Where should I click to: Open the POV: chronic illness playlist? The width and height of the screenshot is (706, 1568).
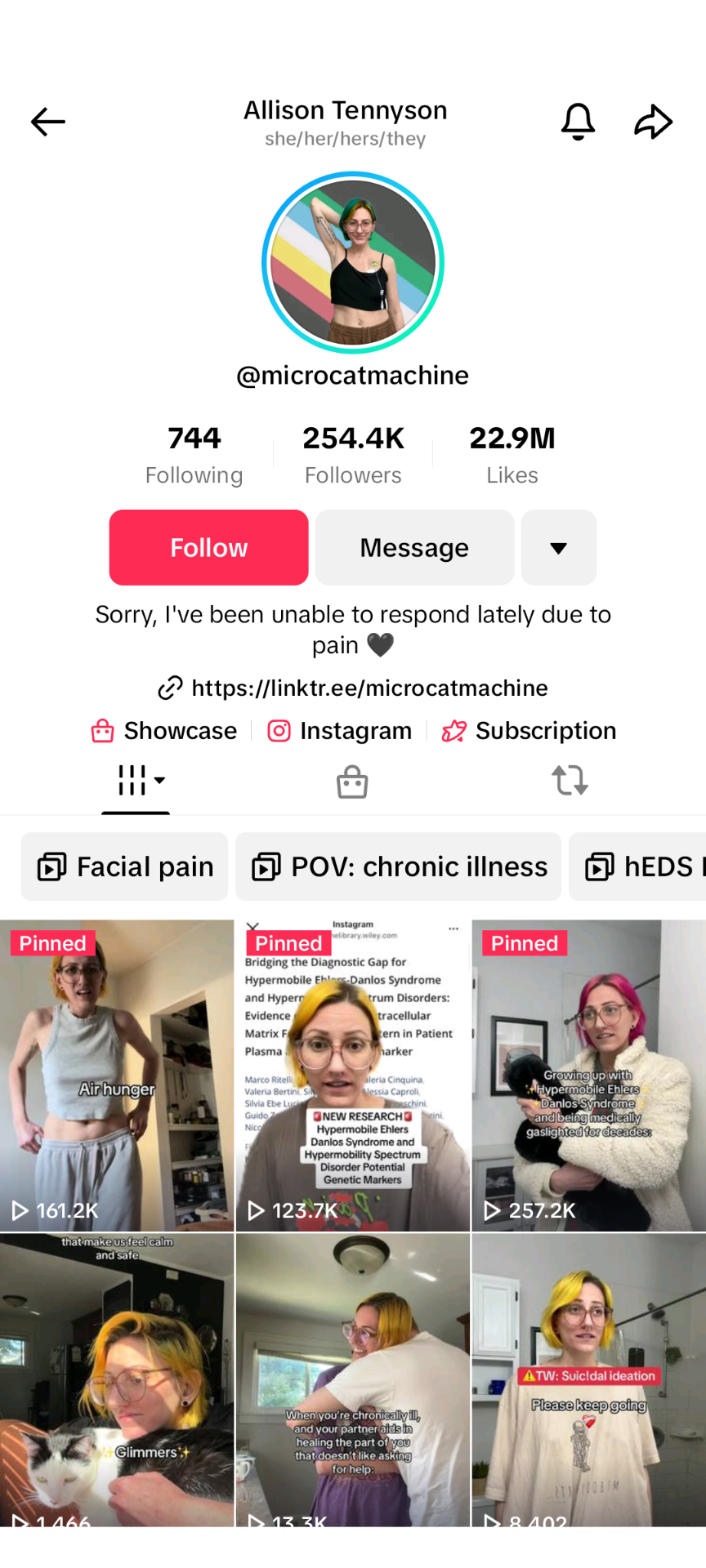(398, 866)
